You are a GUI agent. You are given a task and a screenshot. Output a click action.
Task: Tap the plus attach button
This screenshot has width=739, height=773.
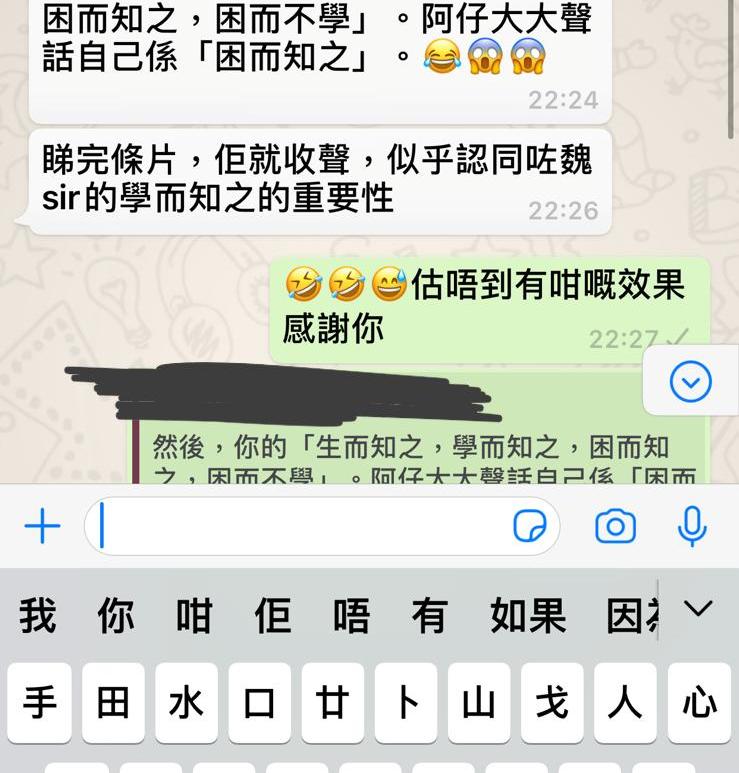coord(42,526)
